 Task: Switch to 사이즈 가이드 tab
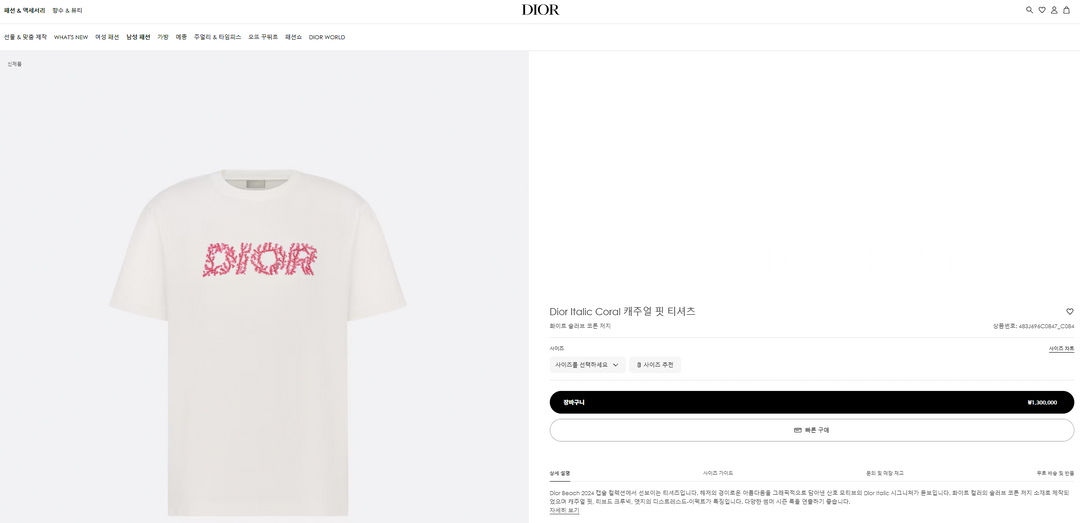[x=717, y=473]
